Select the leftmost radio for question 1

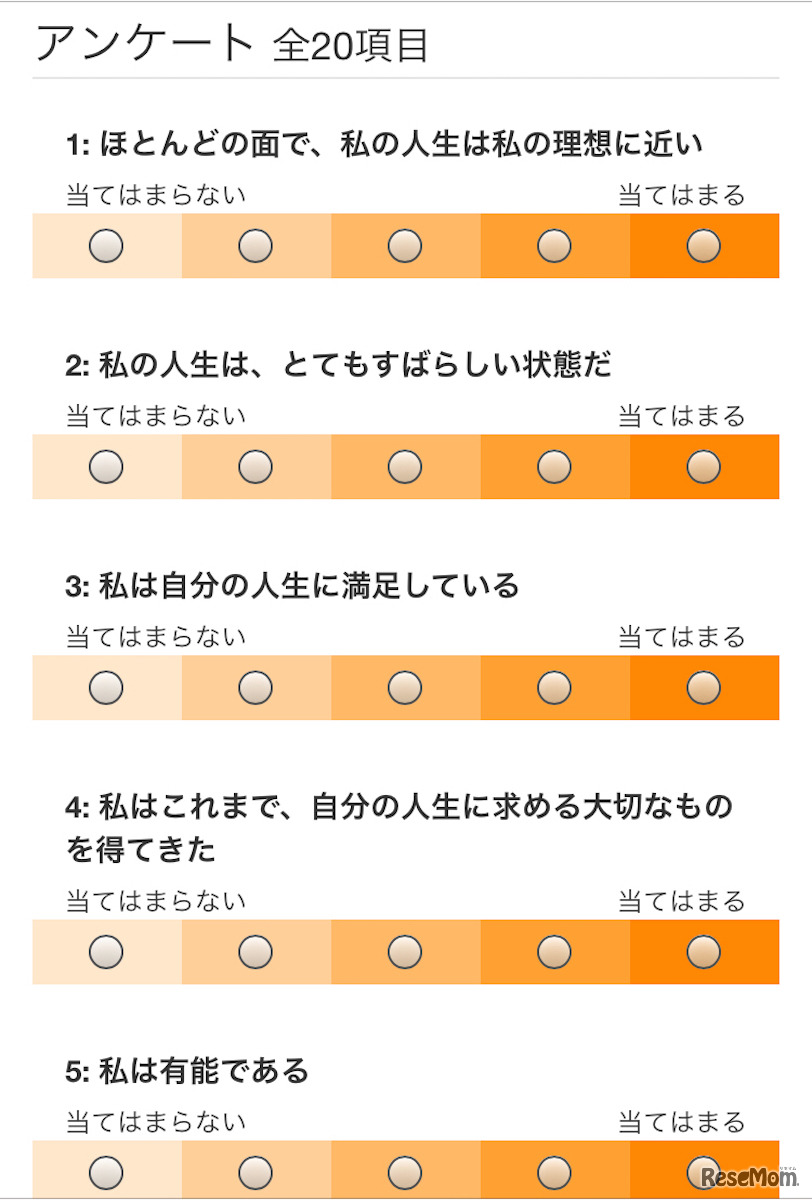[x=105, y=245]
